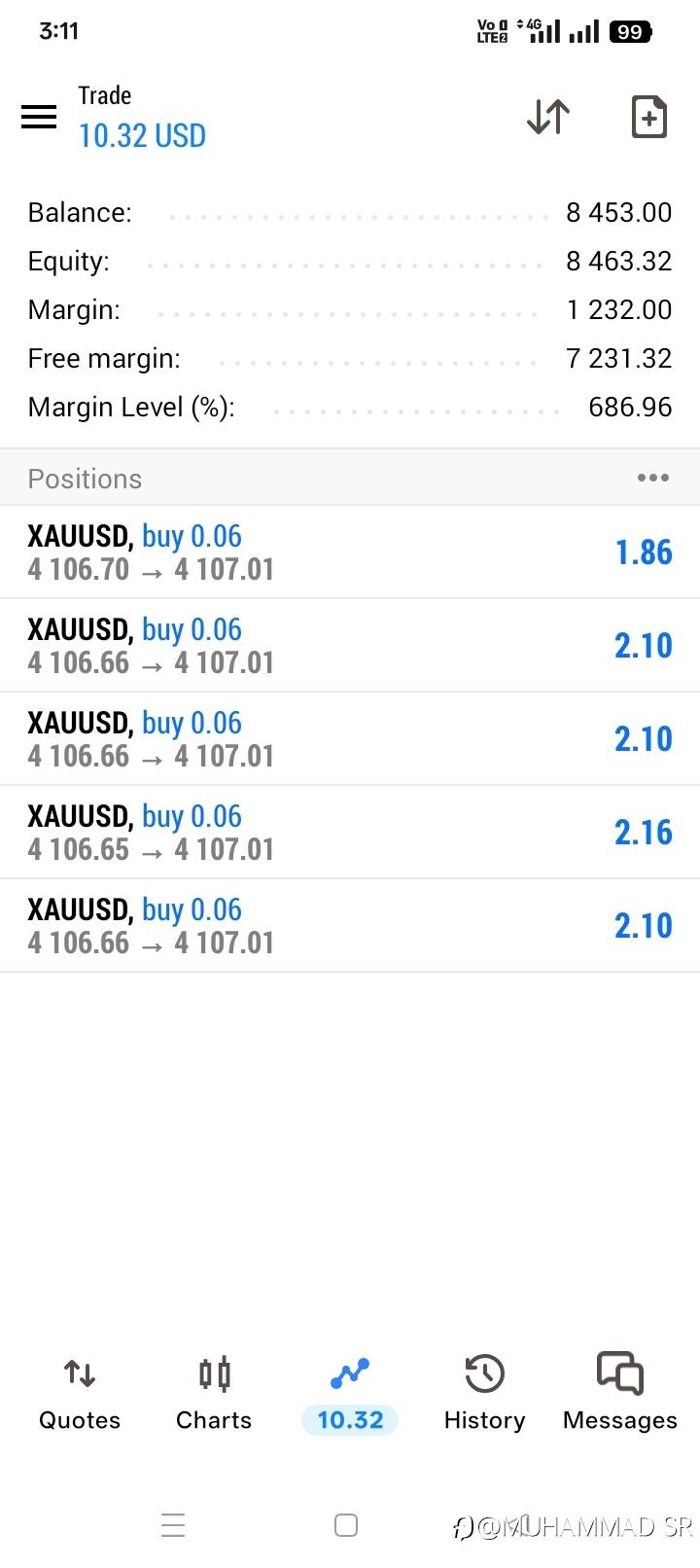The height and width of the screenshot is (1568, 700).
Task: Open the hamburger drawer menu
Action: [39, 118]
